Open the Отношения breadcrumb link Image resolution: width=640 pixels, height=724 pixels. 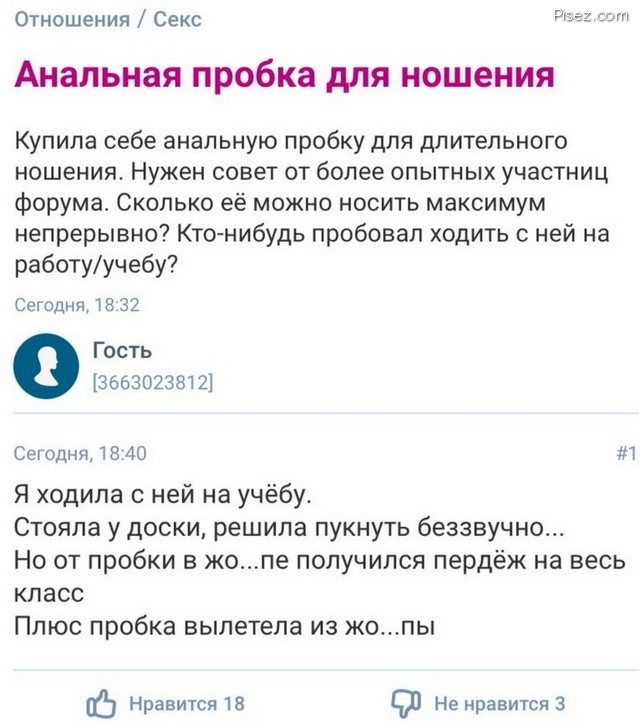point(72,19)
